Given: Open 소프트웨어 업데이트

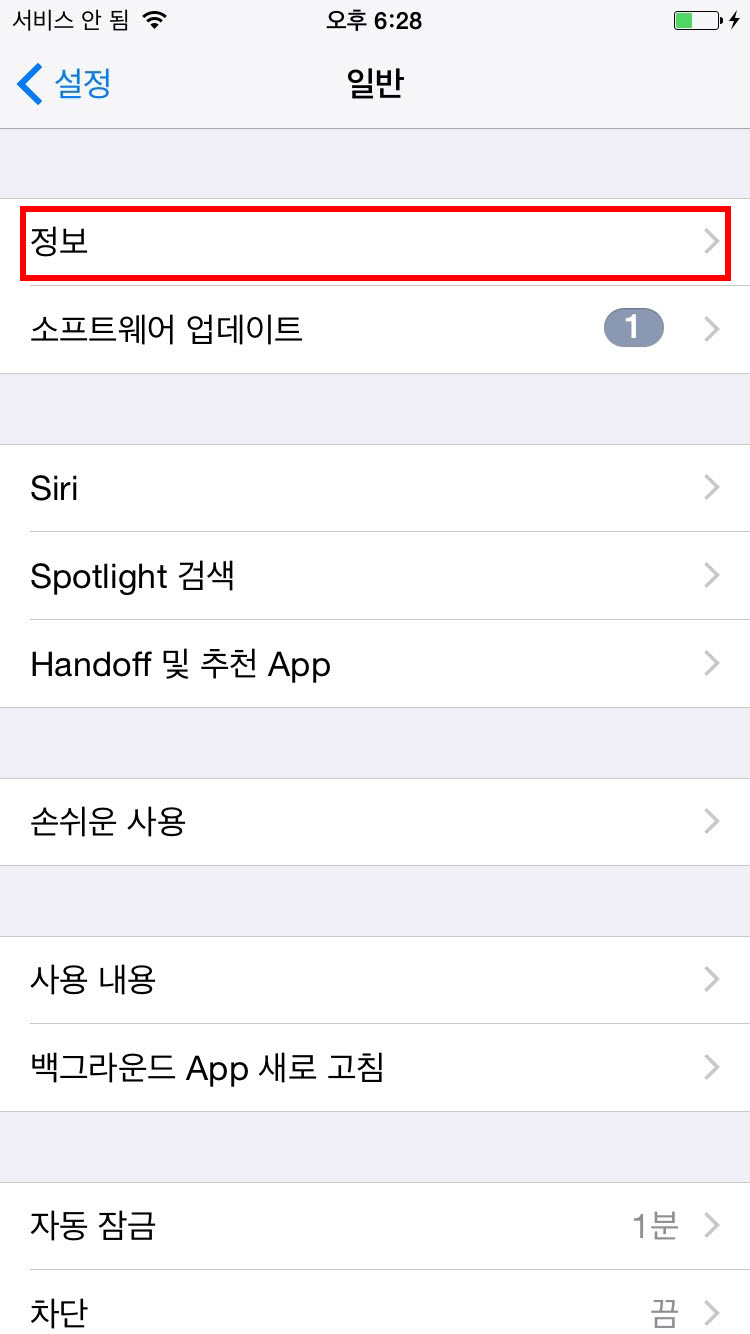Looking at the screenshot, I should tap(375, 329).
